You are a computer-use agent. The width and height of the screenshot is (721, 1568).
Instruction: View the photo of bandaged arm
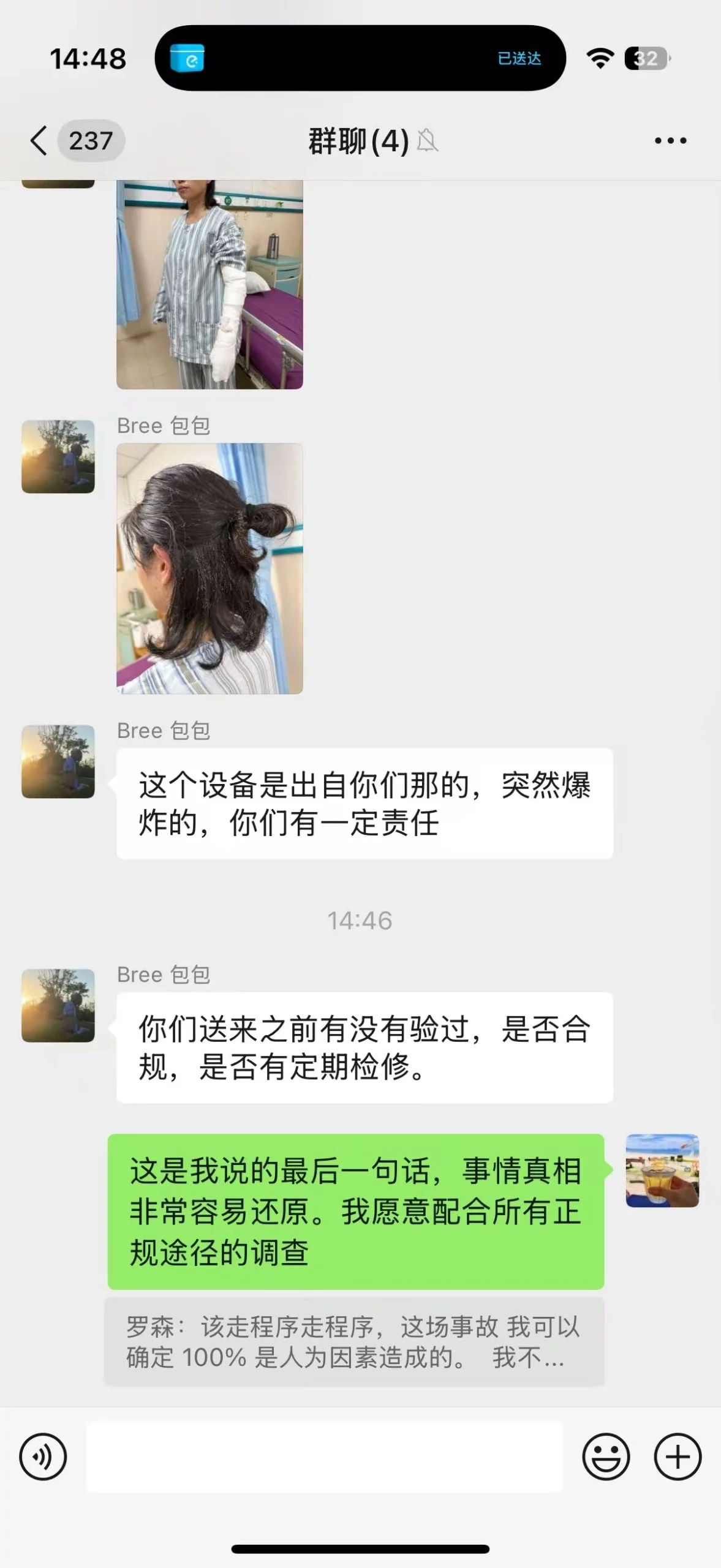[210, 284]
